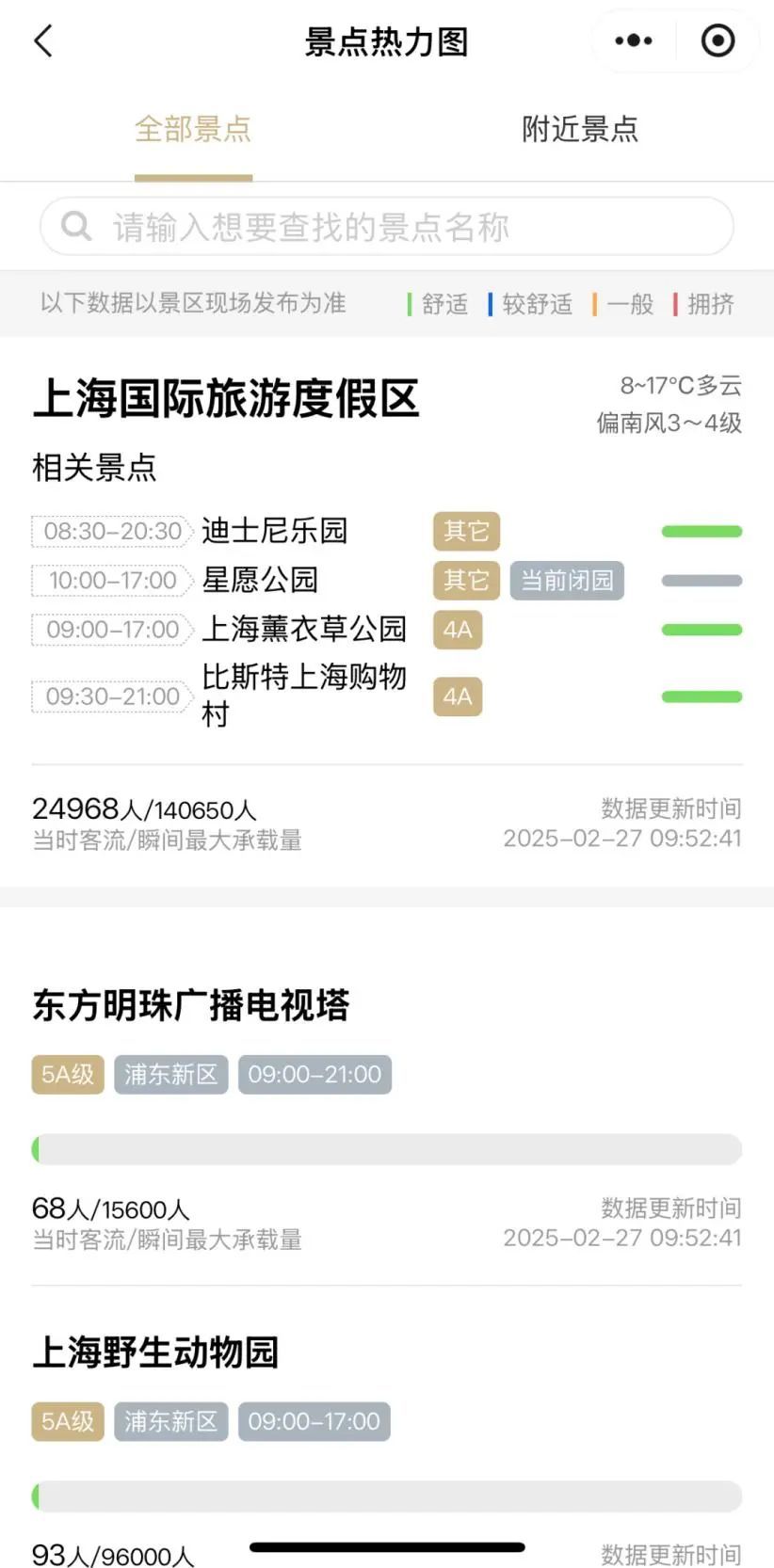Go back using the top-left arrow

pos(43,41)
